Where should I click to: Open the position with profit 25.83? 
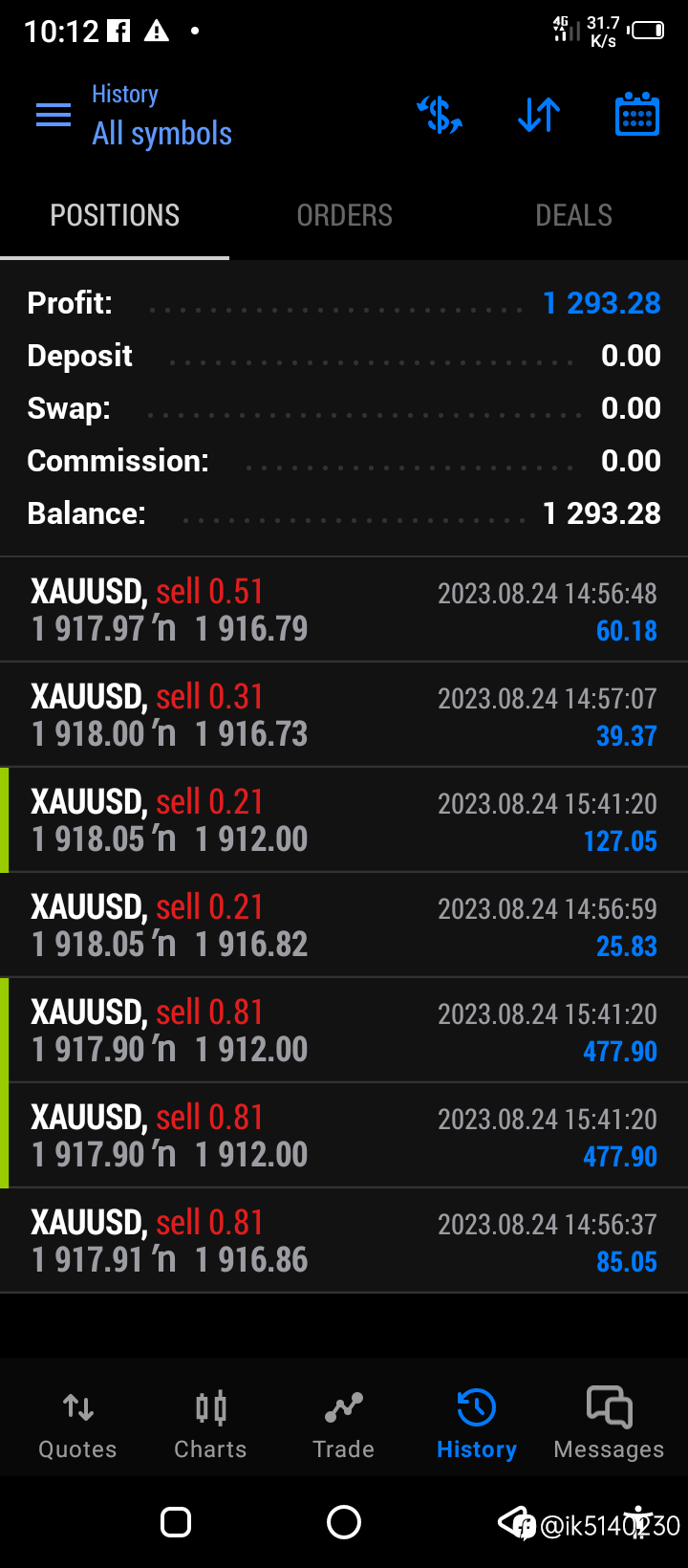pos(344,926)
